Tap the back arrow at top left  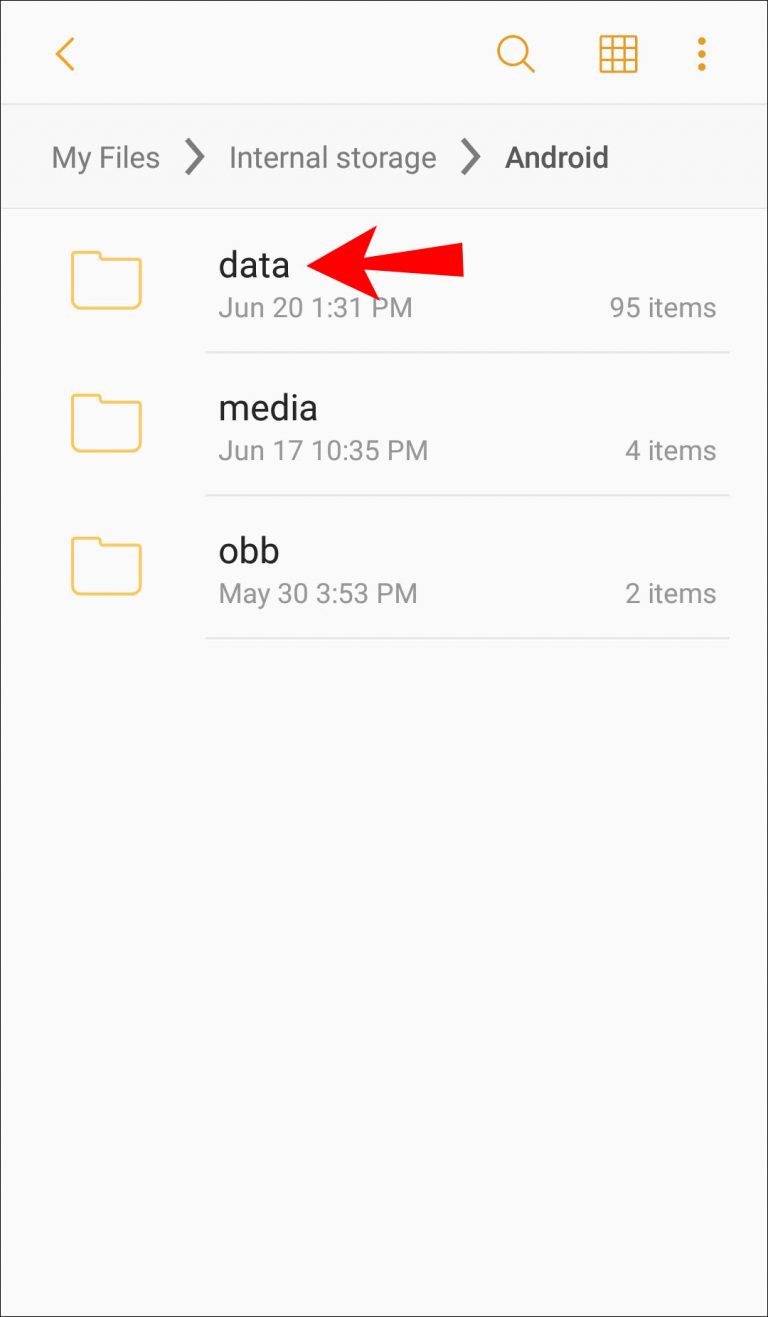pyautogui.click(x=64, y=55)
